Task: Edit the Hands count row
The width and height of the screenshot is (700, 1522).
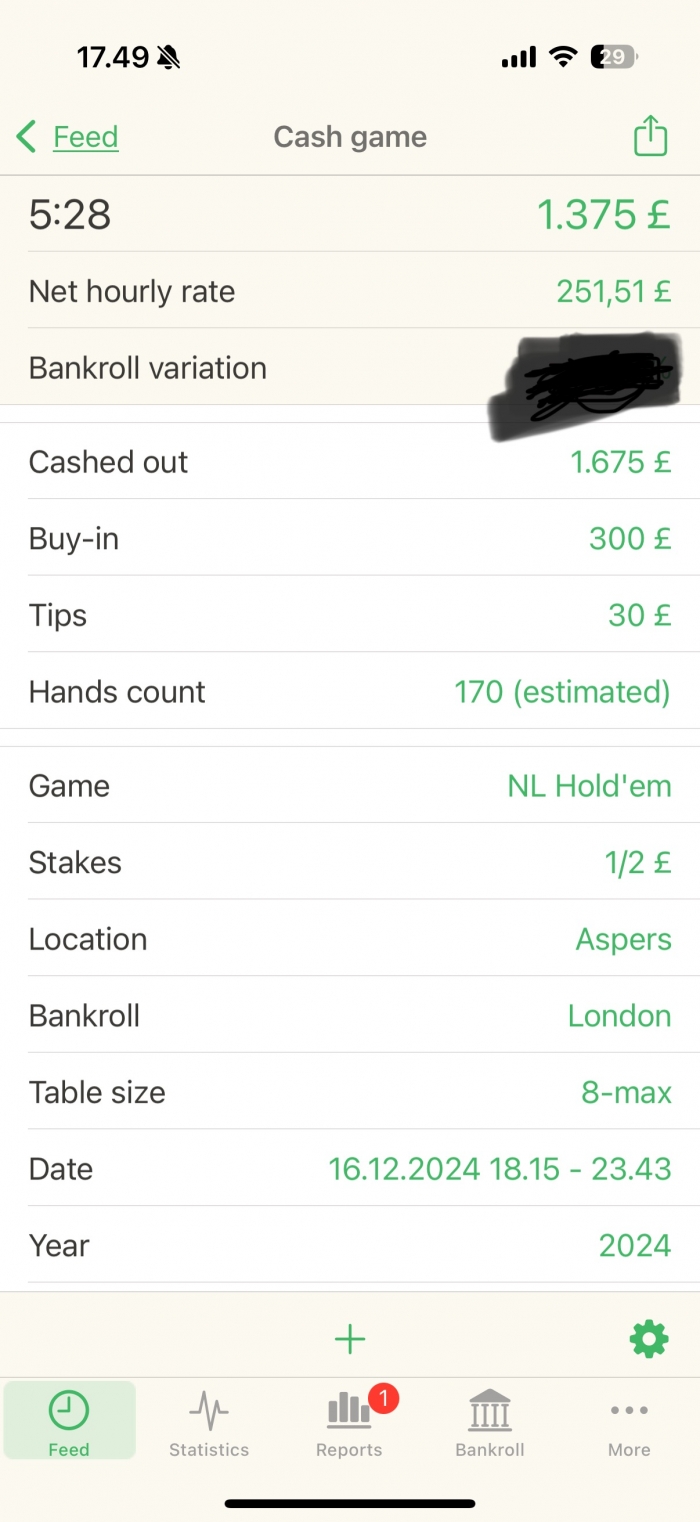Action: point(350,691)
